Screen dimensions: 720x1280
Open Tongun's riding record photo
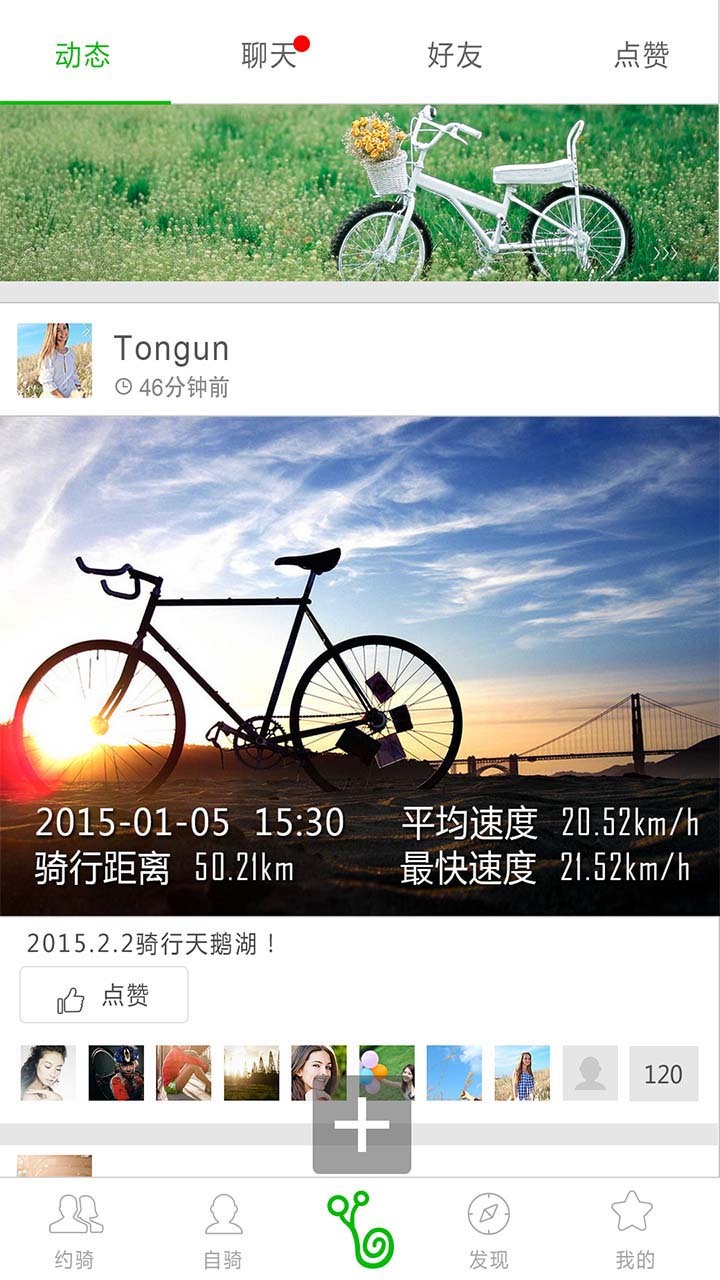(x=360, y=665)
